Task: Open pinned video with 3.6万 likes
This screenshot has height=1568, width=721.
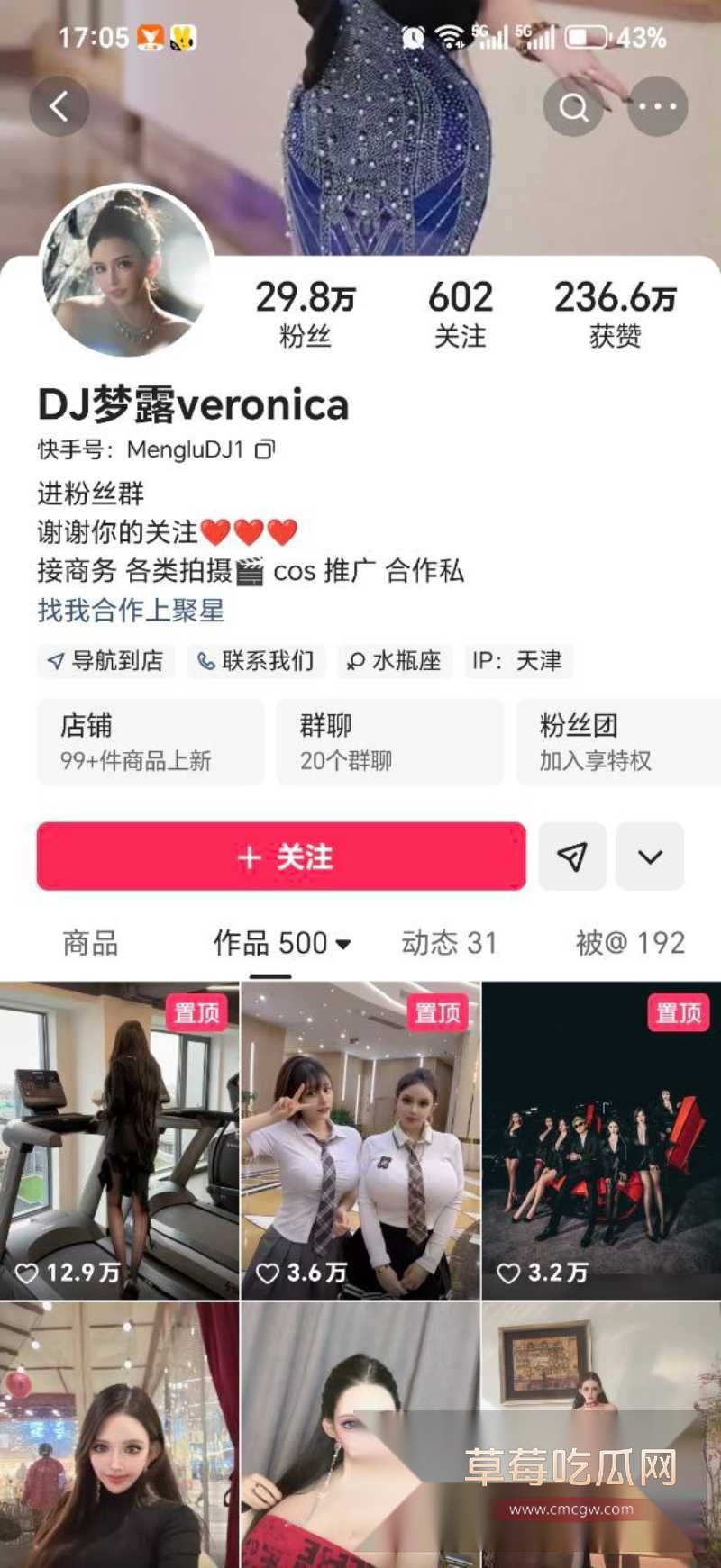Action: coord(360,1140)
